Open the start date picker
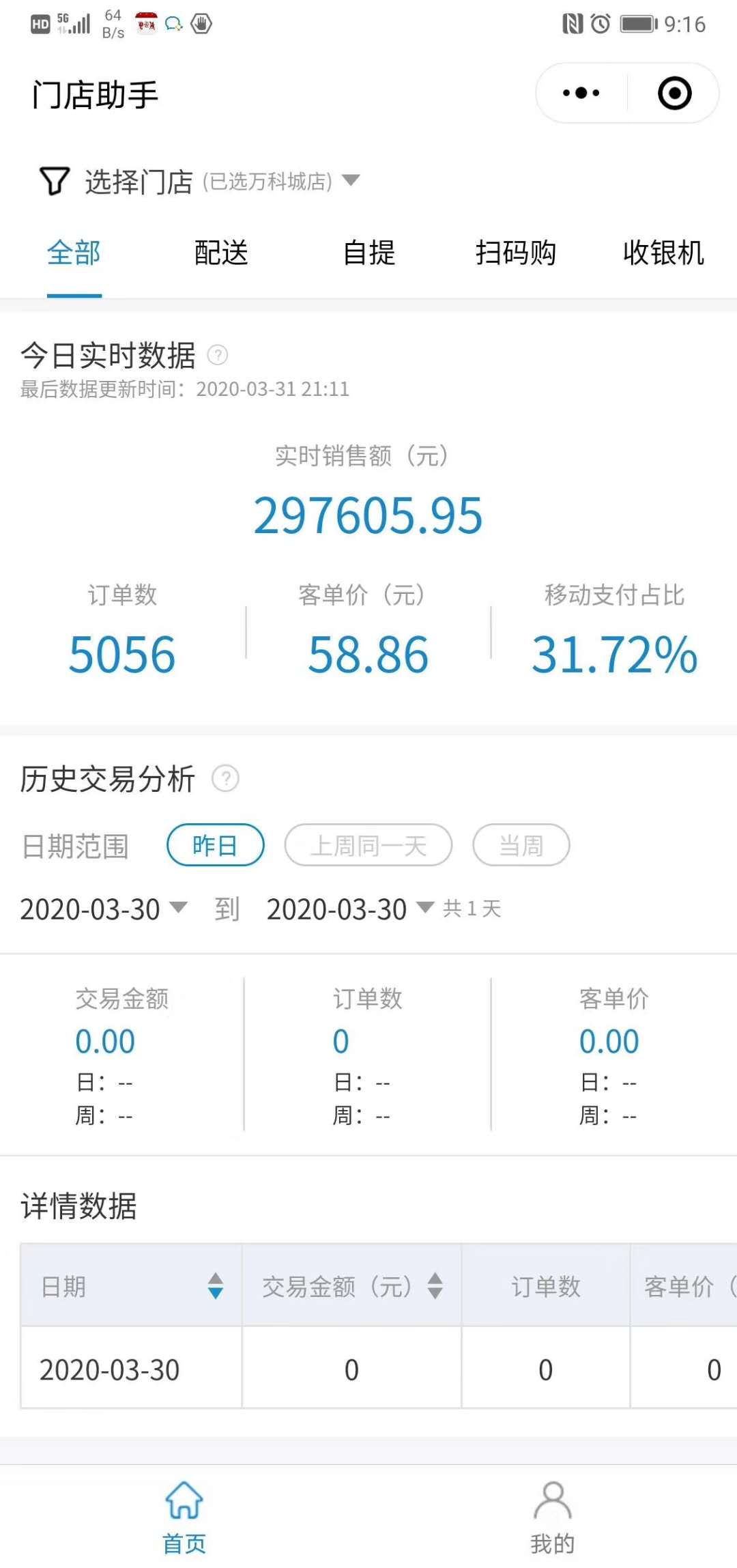Screen dimensions: 737x1568 coord(103,909)
